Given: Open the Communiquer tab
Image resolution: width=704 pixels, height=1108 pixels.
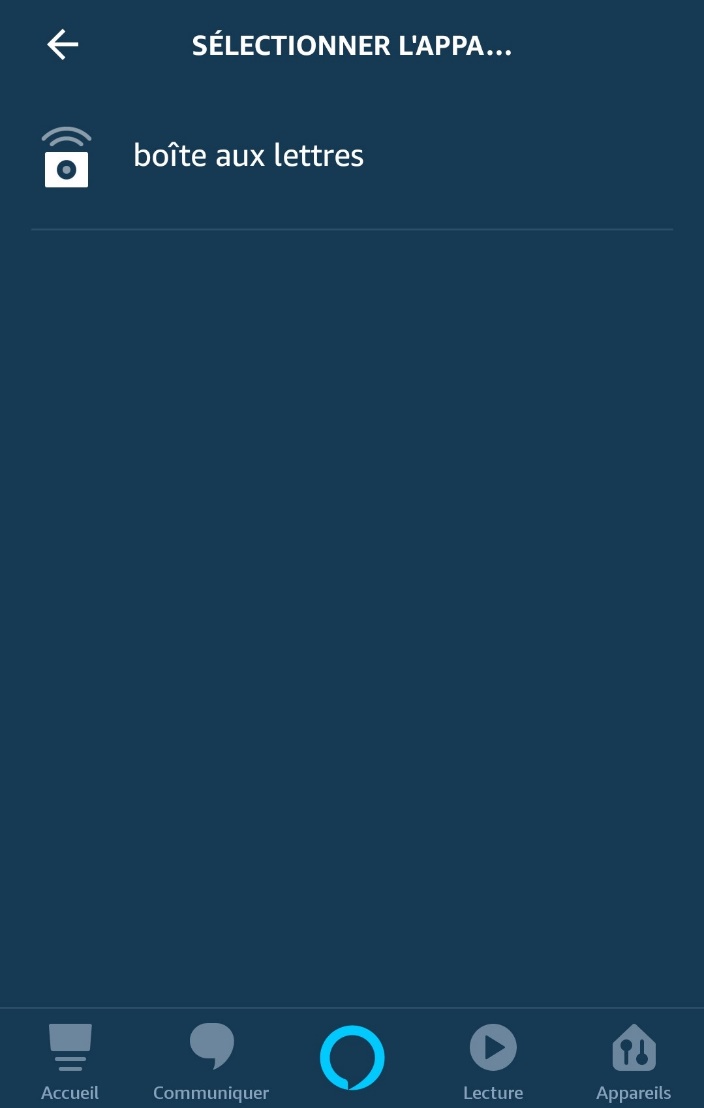Looking at the screenshot, I should (211, 1061).
